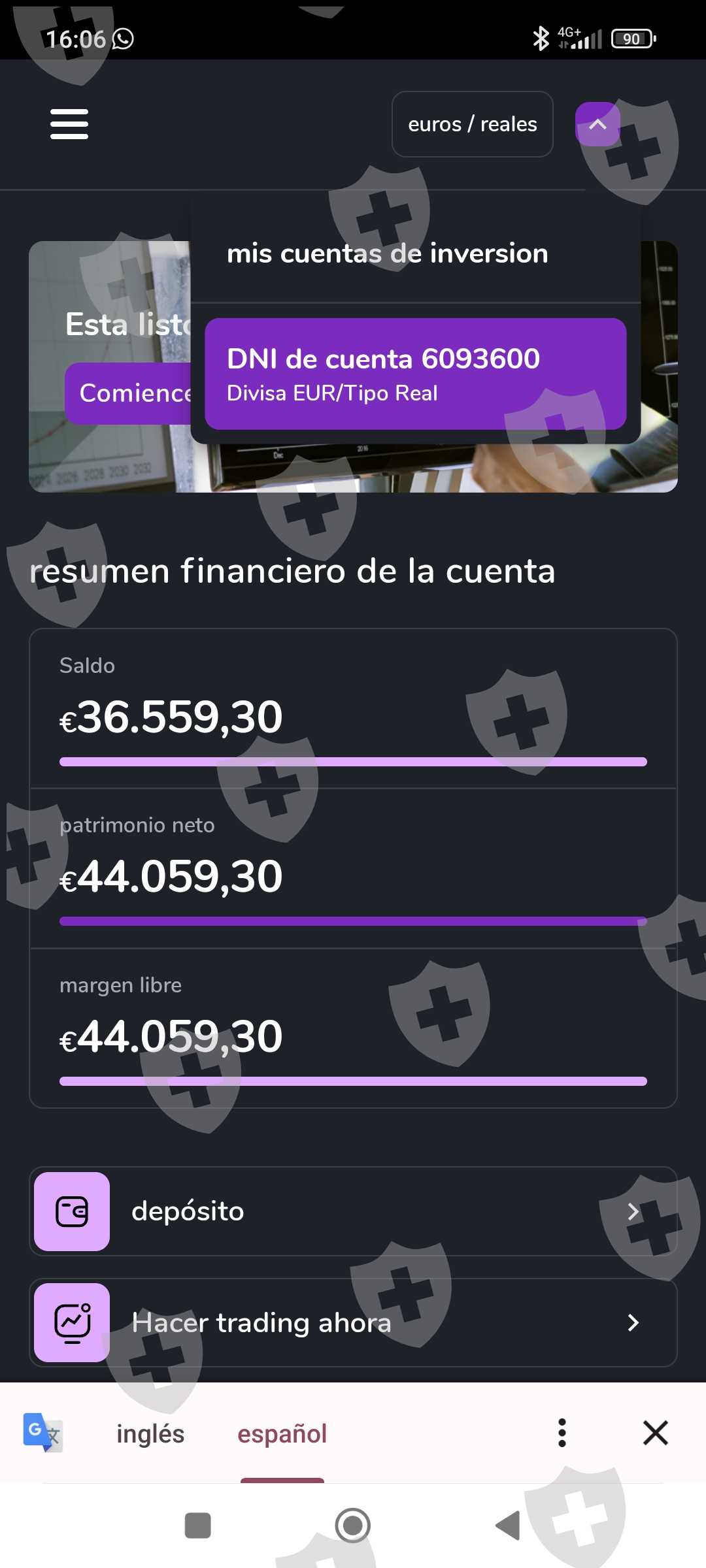Open the hamburger menu
The width and height of the screenshot is (706, 1568).
69,124
